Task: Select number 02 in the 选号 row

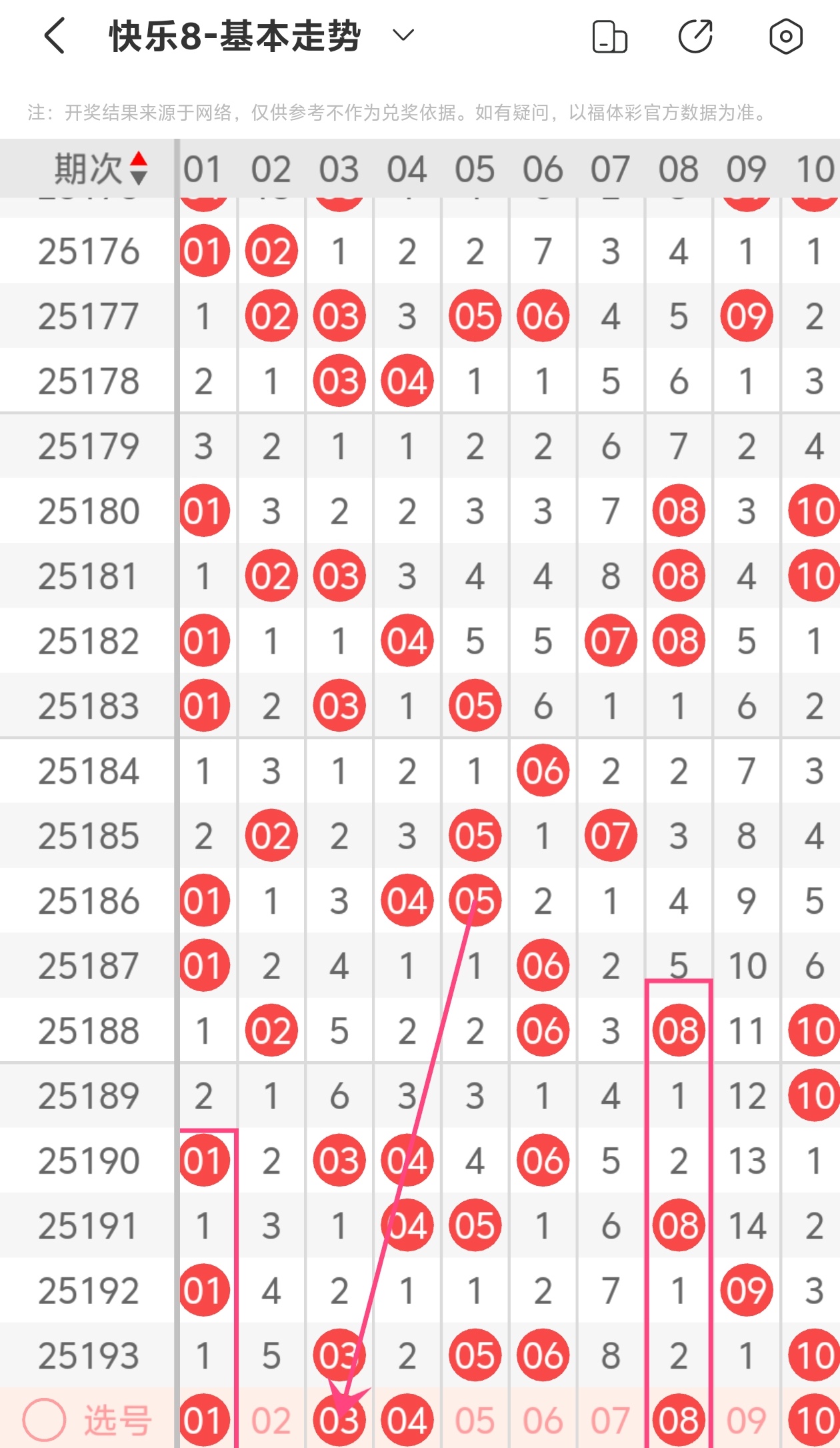Action: click(x=271, y=1421)
